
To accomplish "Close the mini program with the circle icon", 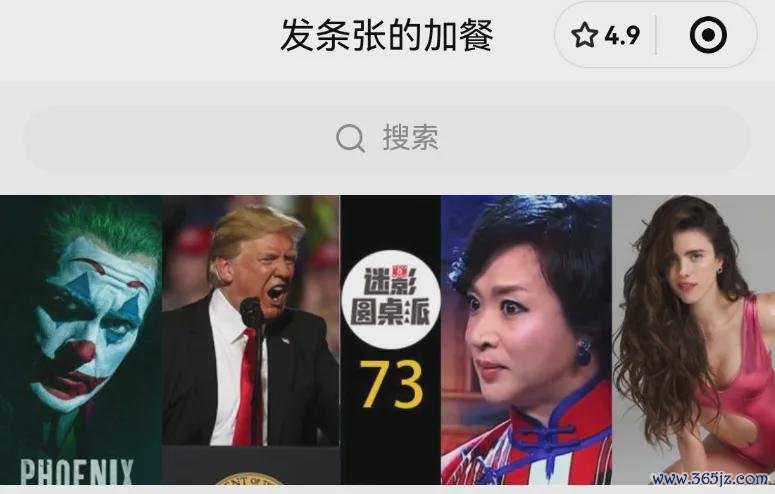I will tap(708, 36).
